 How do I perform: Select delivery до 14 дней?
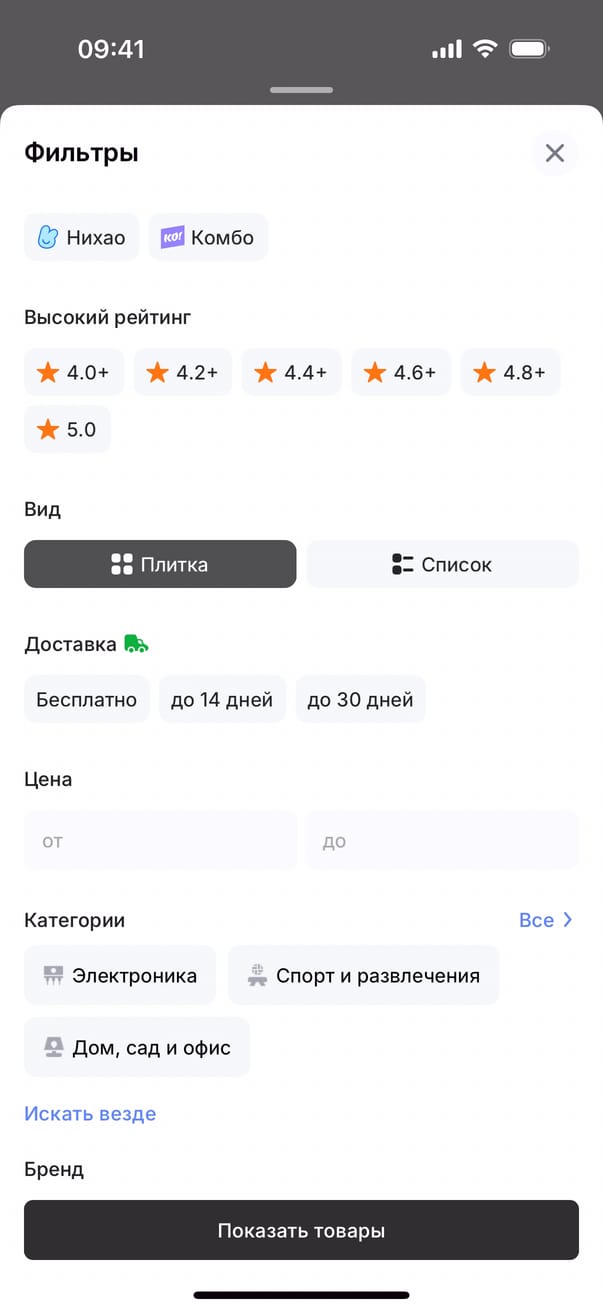[222, 699]
